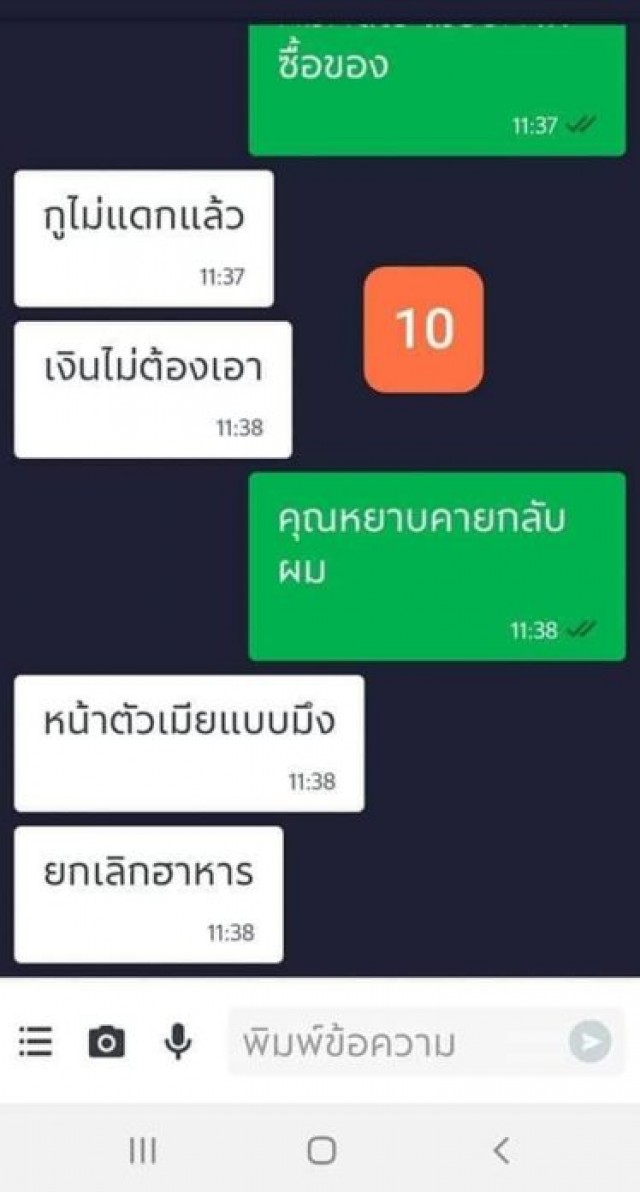Go to the home screen
Viewport: 640px width, 1192px height.
[321, 1150]
